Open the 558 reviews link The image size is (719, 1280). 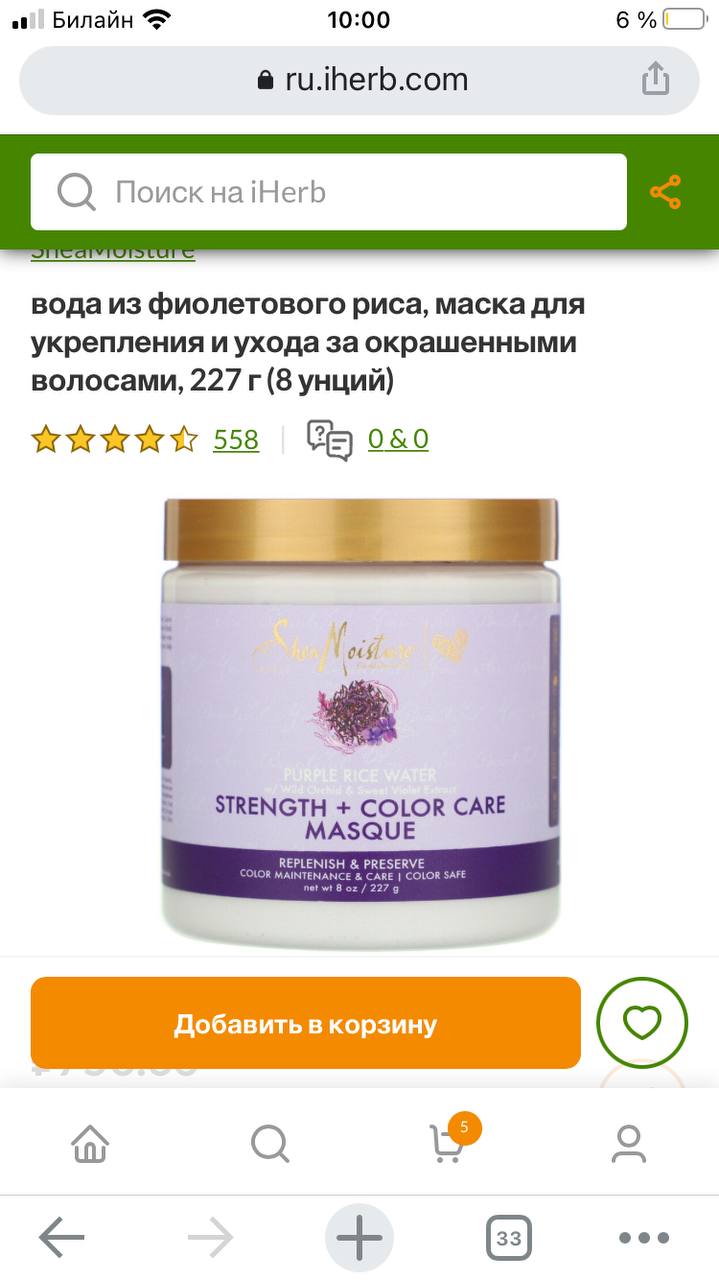point(236,439)
